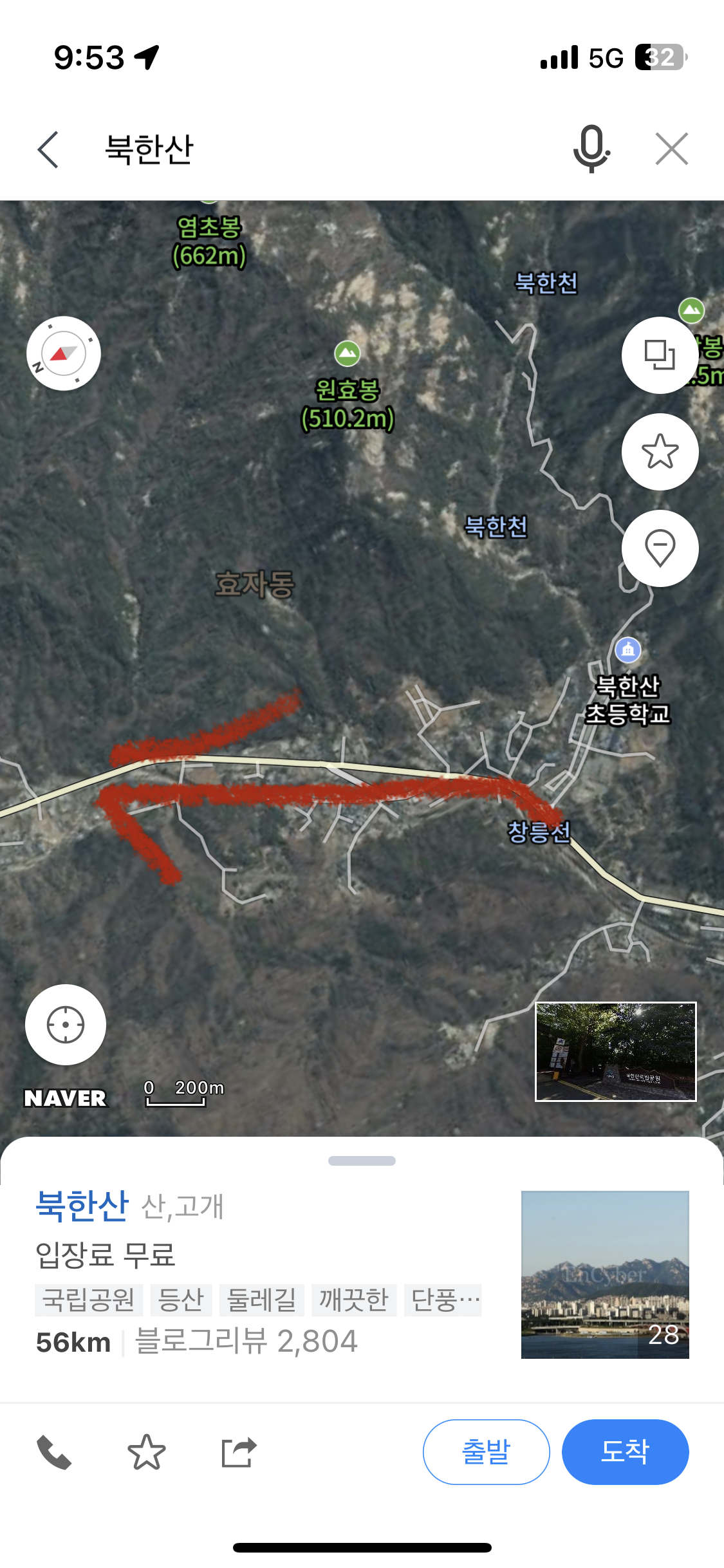Open the street view preview thumbnail
The height and width of the screenshot is (1568, 724).
tap(615, 1052)
